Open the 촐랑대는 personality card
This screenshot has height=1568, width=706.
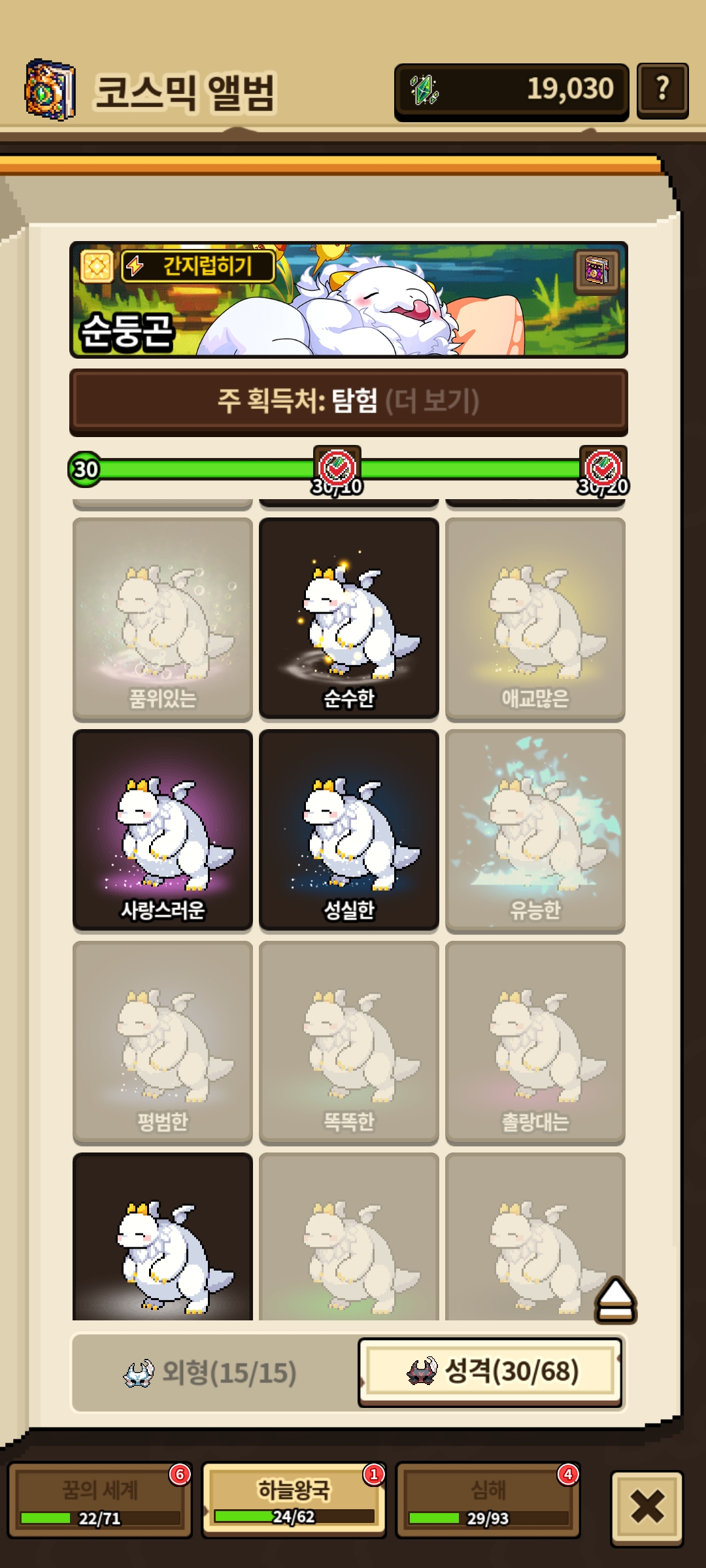(x=535, y=1042)
